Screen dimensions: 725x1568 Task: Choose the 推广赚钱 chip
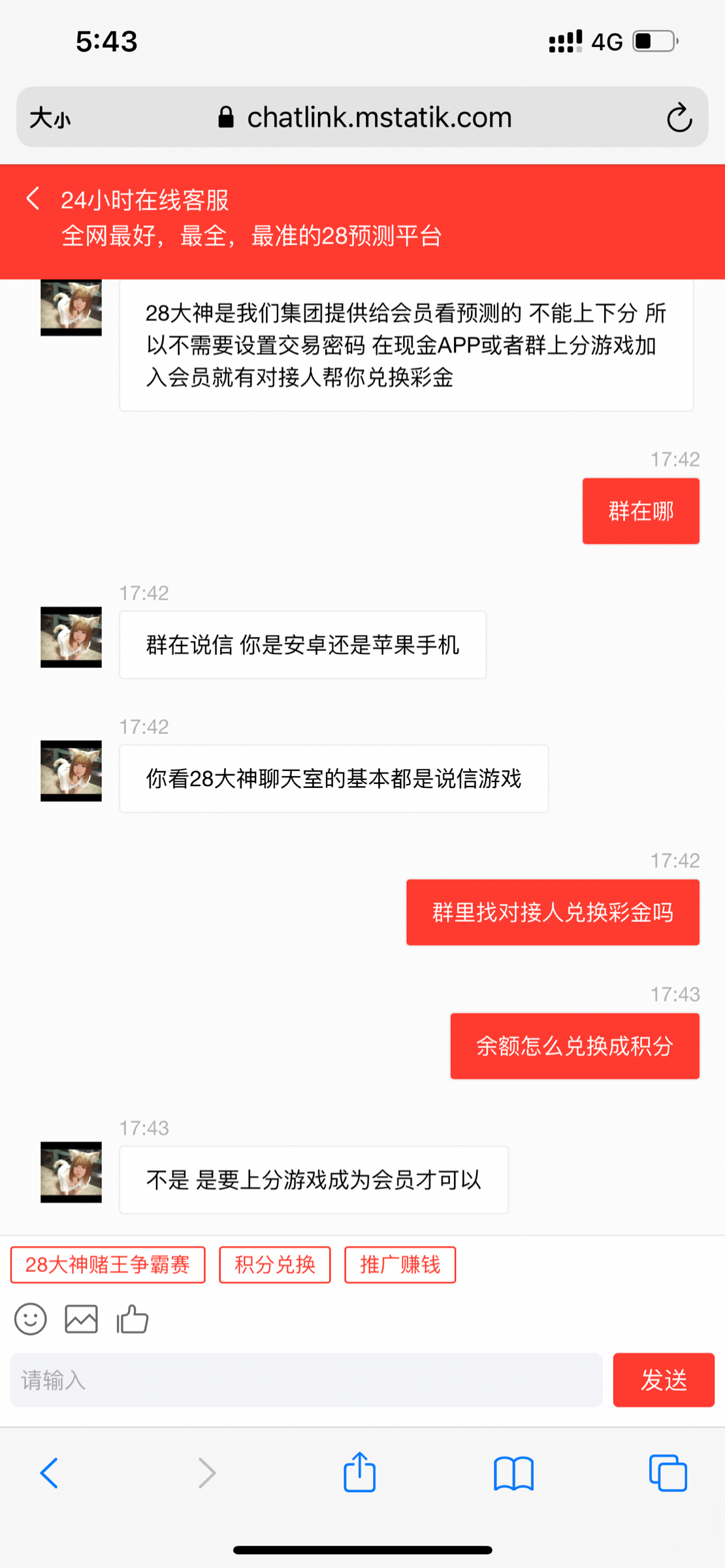(x=400, y=1265)
